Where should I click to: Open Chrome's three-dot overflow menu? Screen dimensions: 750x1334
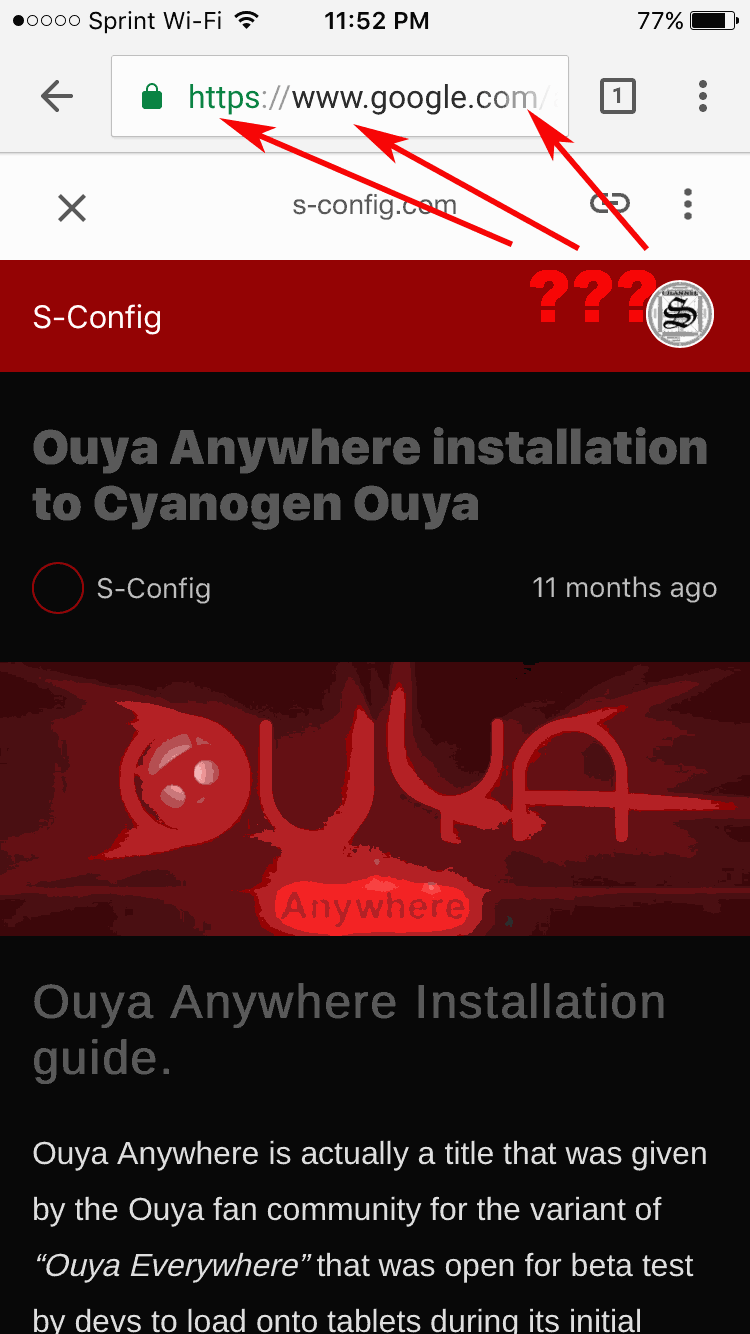tap(703, 96)
